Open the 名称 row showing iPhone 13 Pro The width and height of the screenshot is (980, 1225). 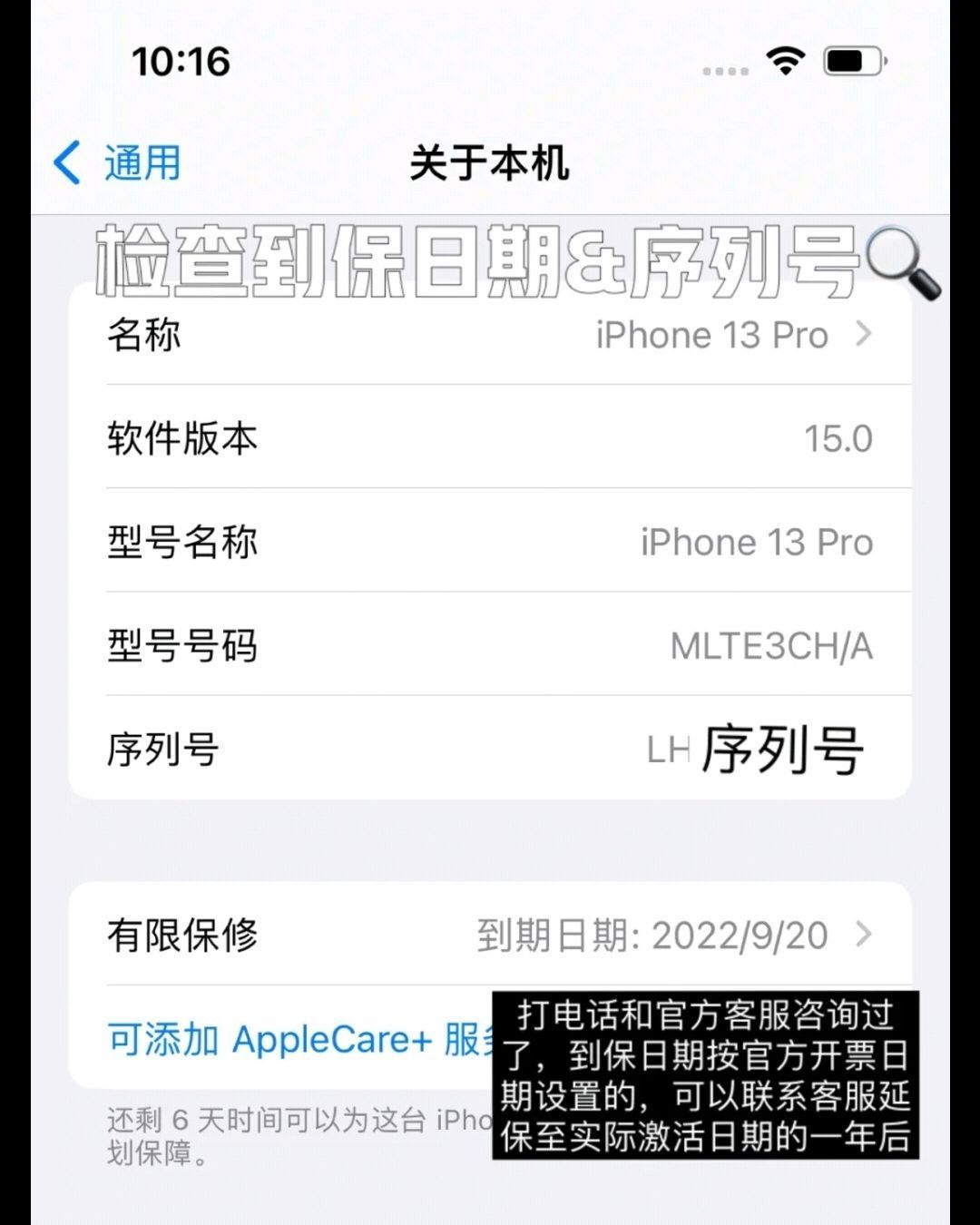(490, 335)
